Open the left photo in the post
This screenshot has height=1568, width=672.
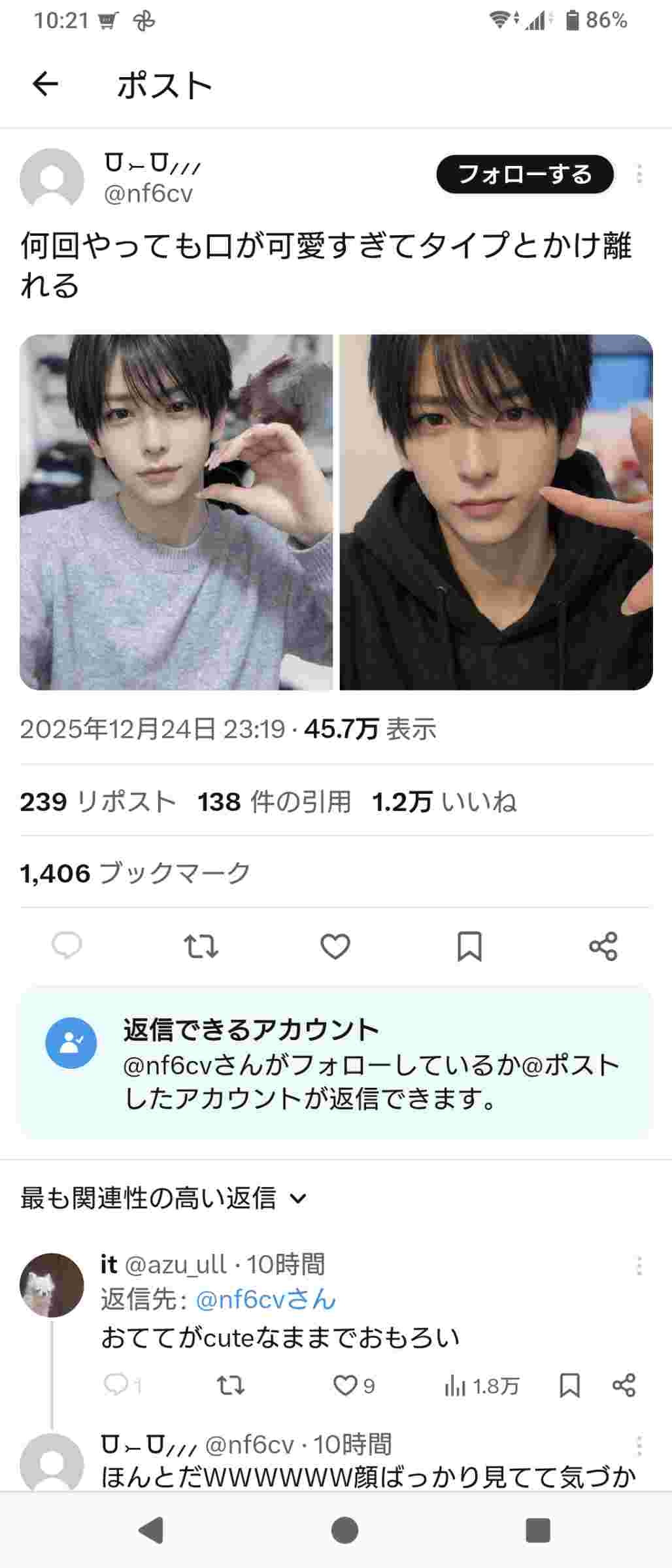pos(176,512)
